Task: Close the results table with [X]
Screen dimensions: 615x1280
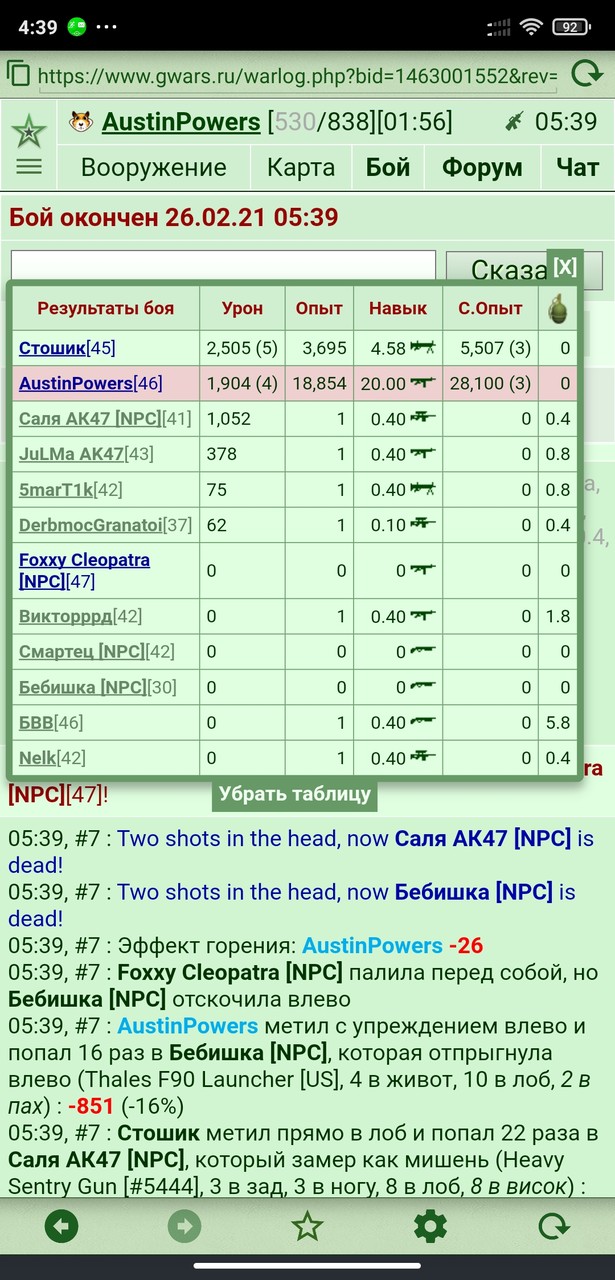Action: tap(565, 266)
